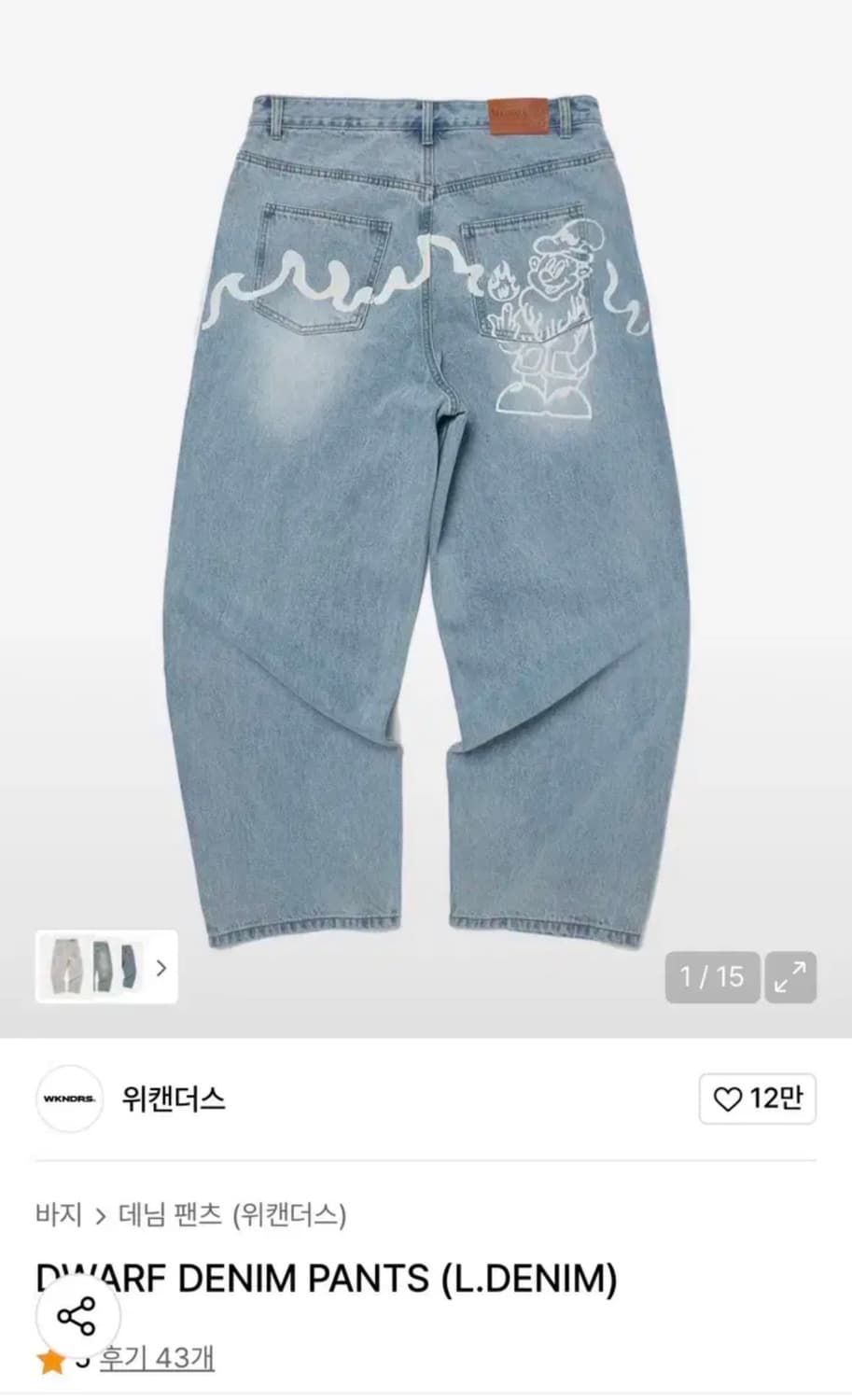The image size is (852, 1400).
Task: Go to the 바지 breadcrumb category
Action: pos(57,1218)
